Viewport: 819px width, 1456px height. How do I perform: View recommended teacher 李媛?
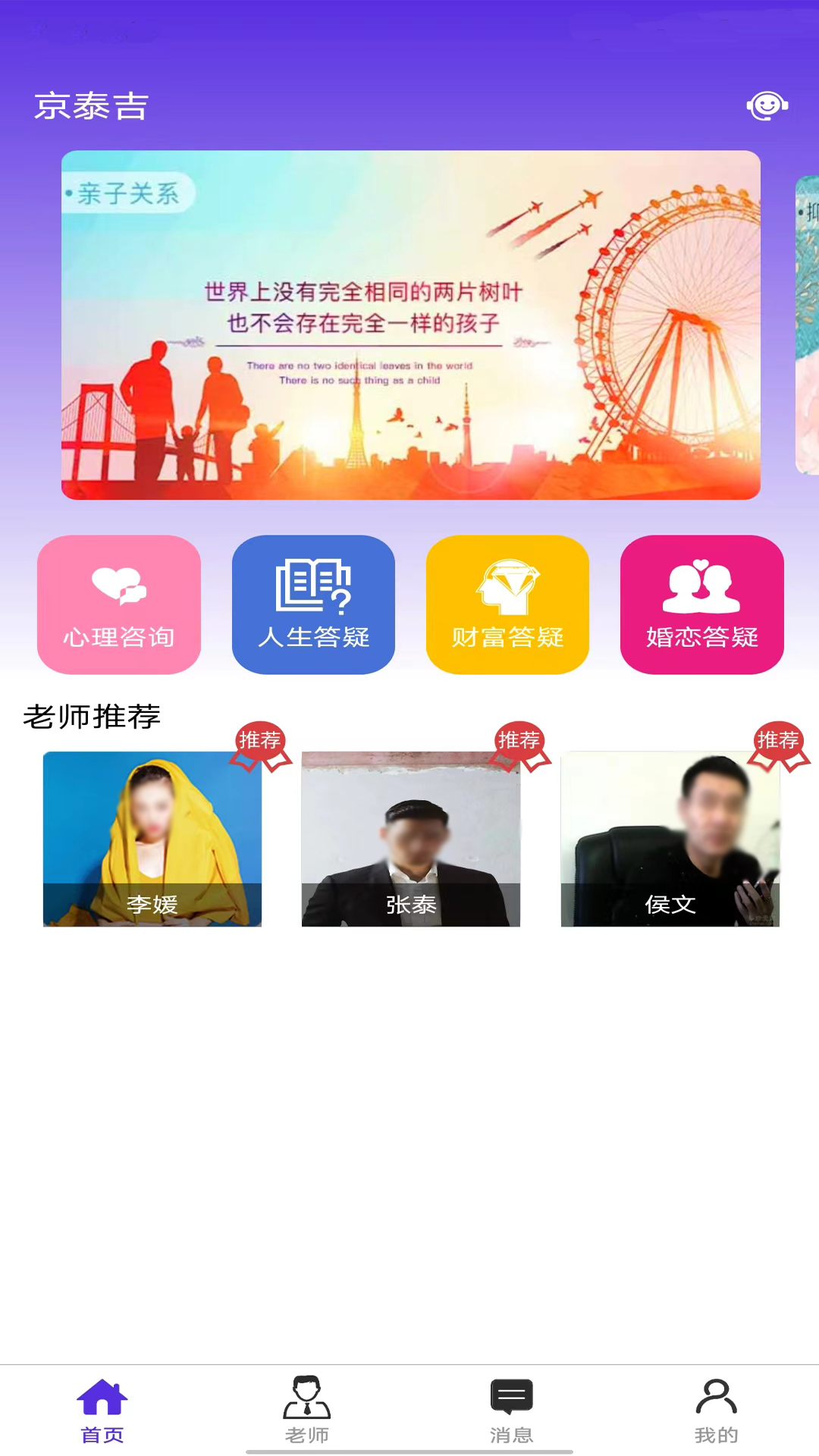[x=152, y=838]
